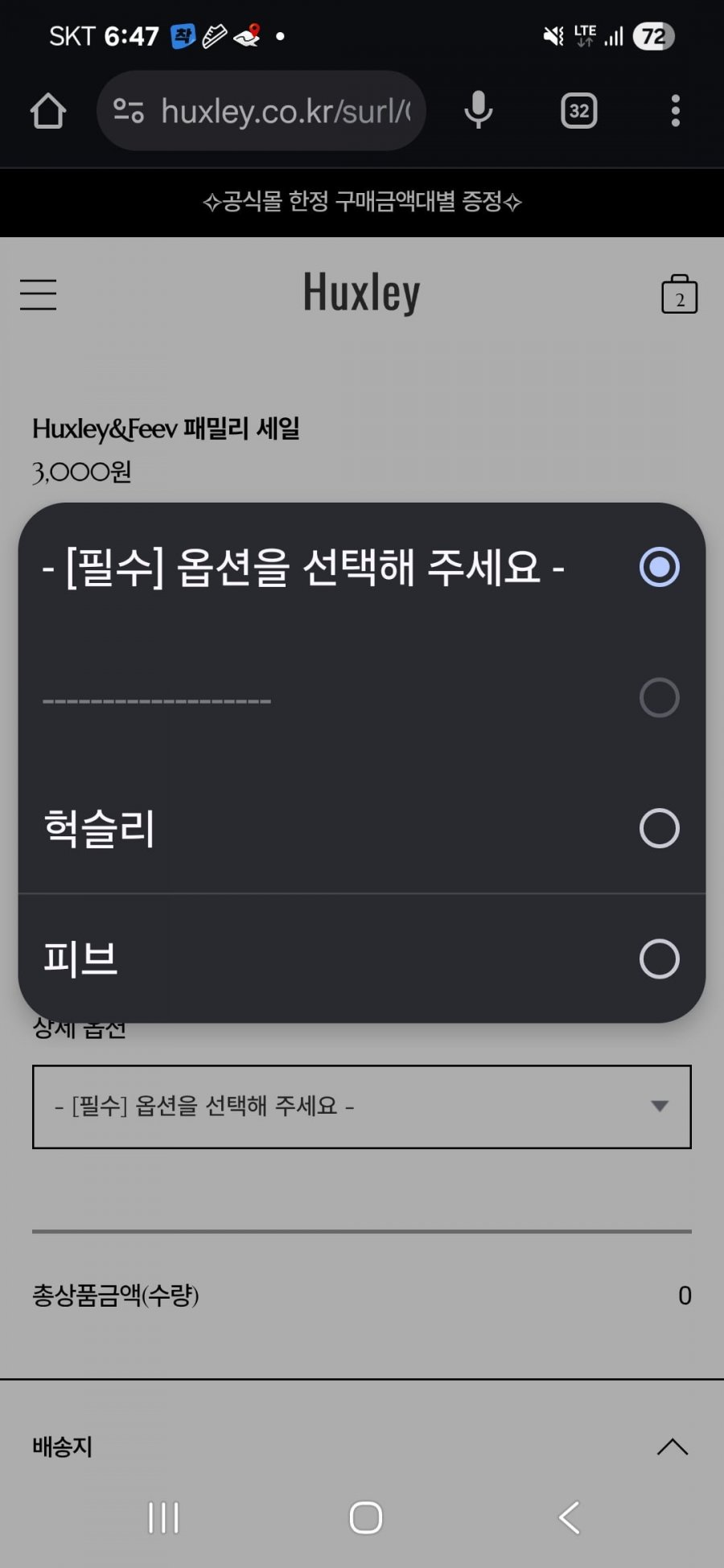The image size is (724, 1568).
Task: Go back with system back button
Action: pyautogui.click(x=569, y=1517)
